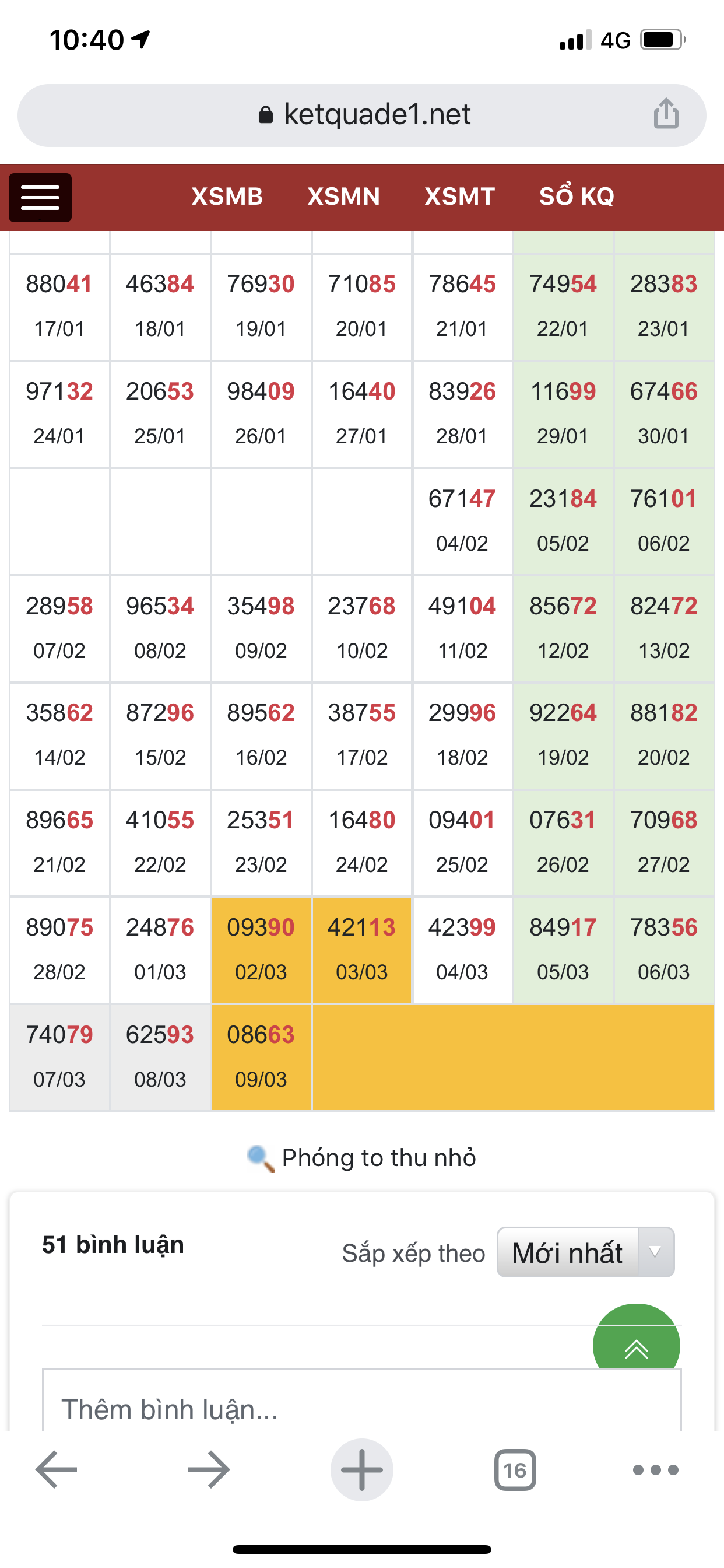Image resolution: width=724 pixels, height=1568 pixels.
Task: Open the browser's more options menu
Action: point(655,1469)
